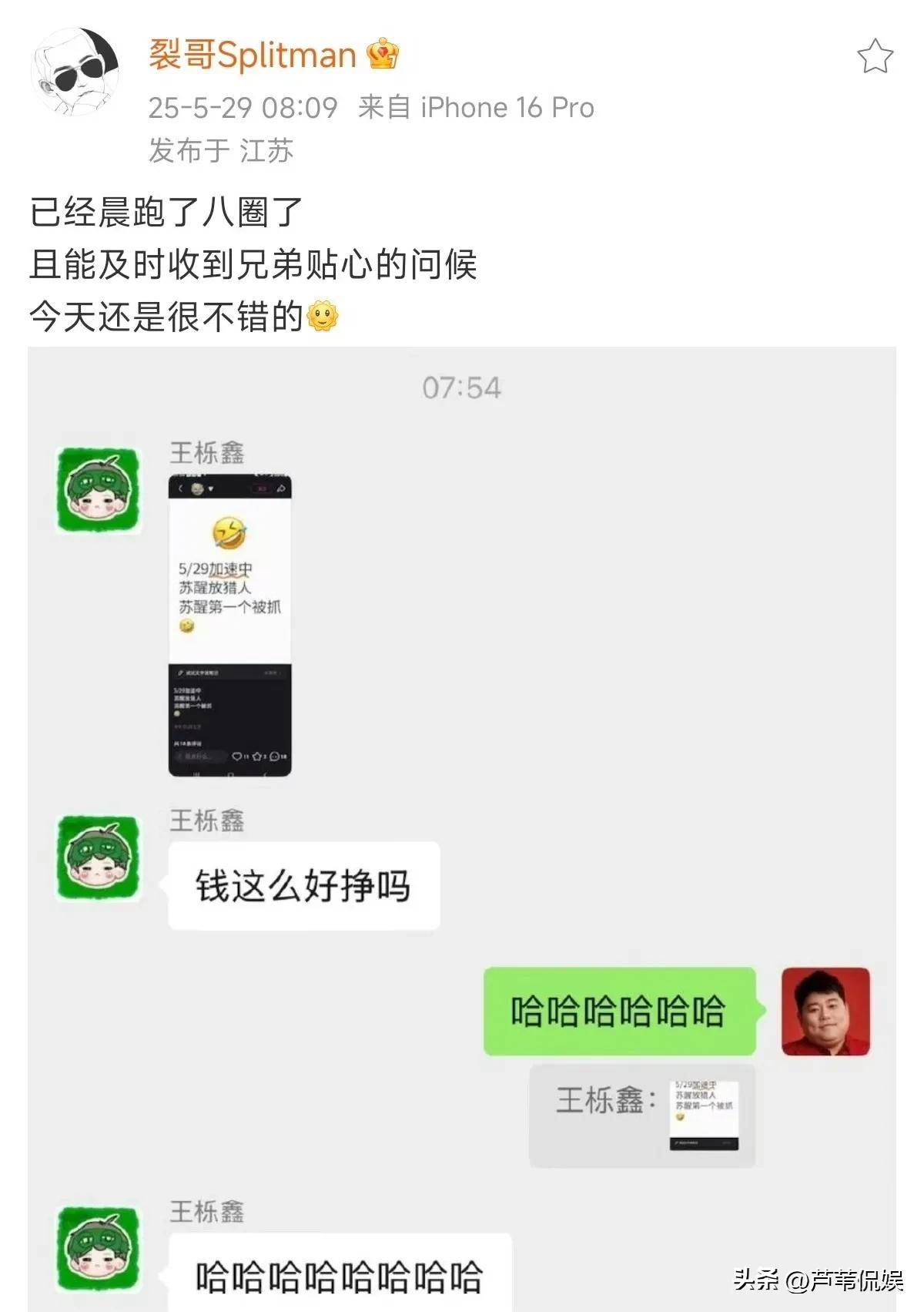Screen dimensions: 924x1312
Task: Open the attached chat screenshot image
Action: (462, 828)
